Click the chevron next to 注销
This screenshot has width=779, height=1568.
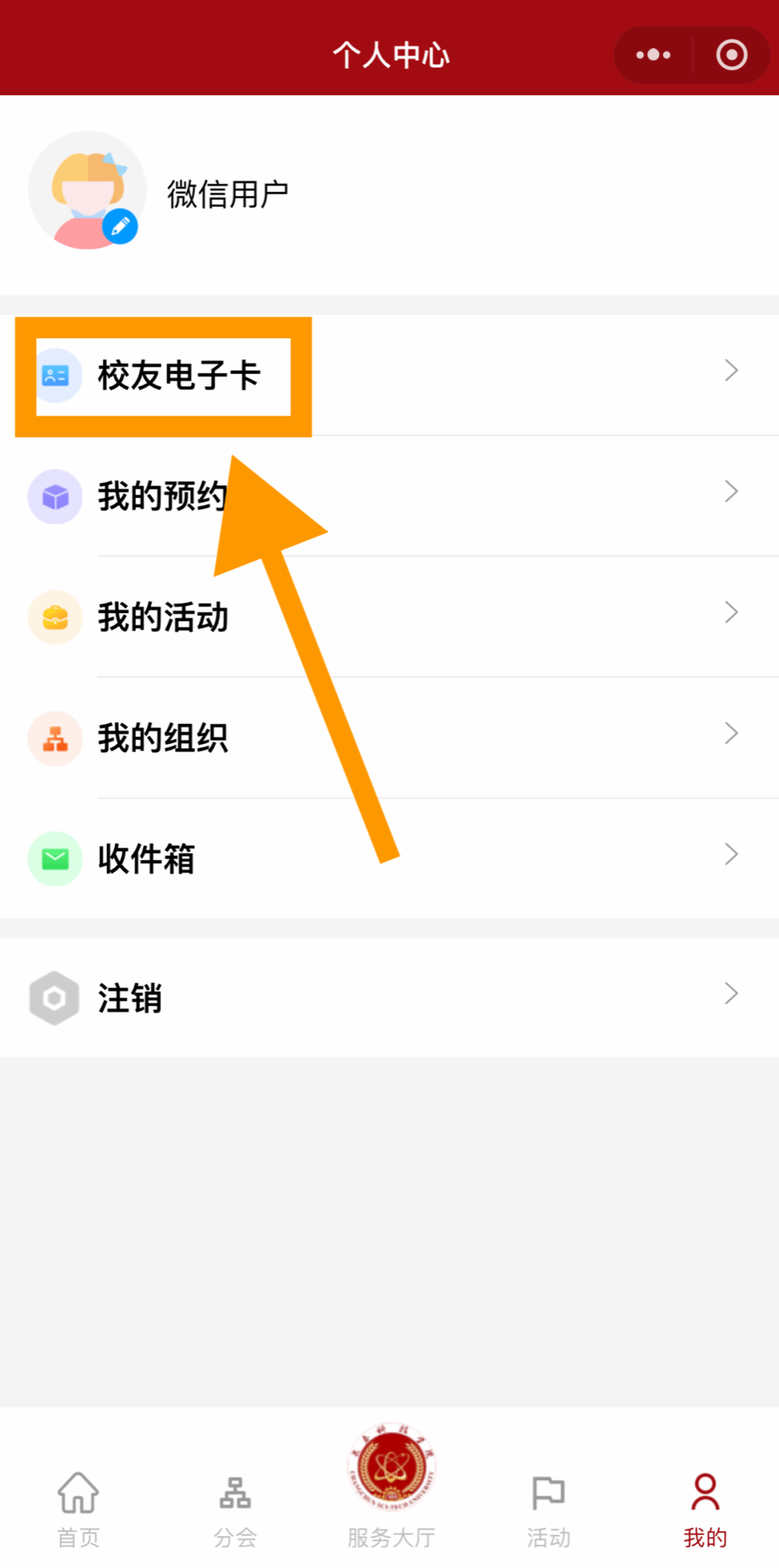point(730,994)
